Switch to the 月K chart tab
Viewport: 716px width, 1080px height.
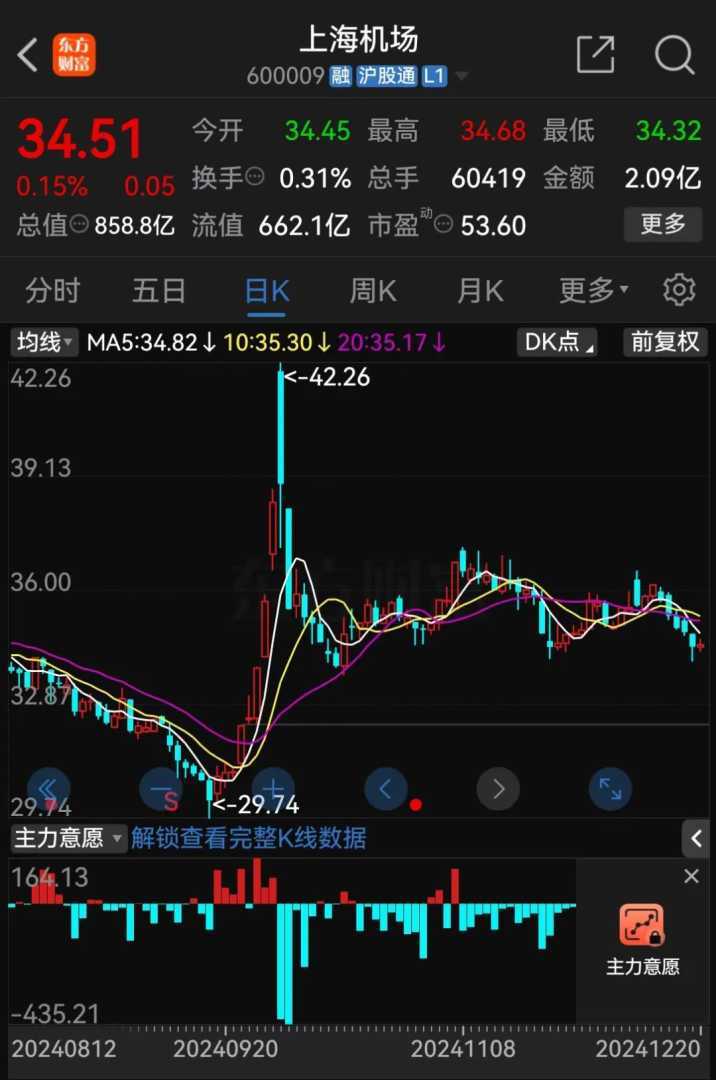tap(480, 291)
